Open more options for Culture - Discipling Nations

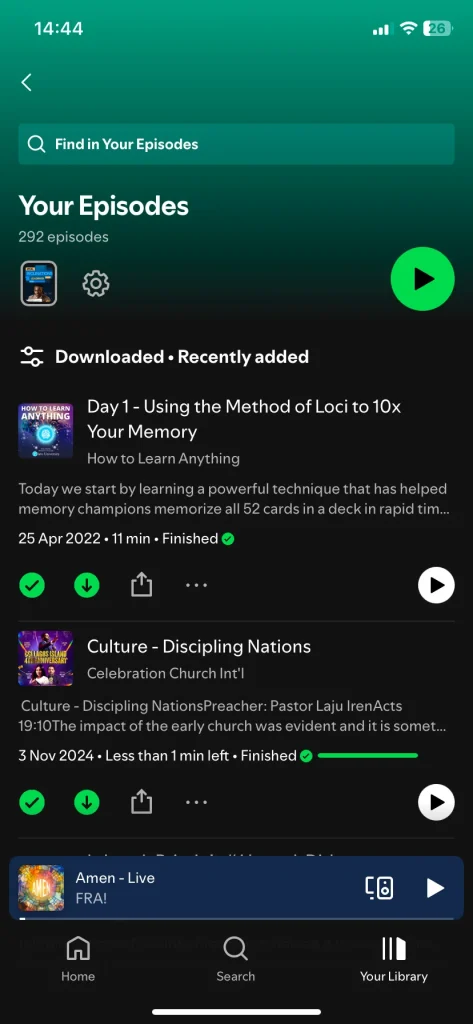tap(196, 802)
